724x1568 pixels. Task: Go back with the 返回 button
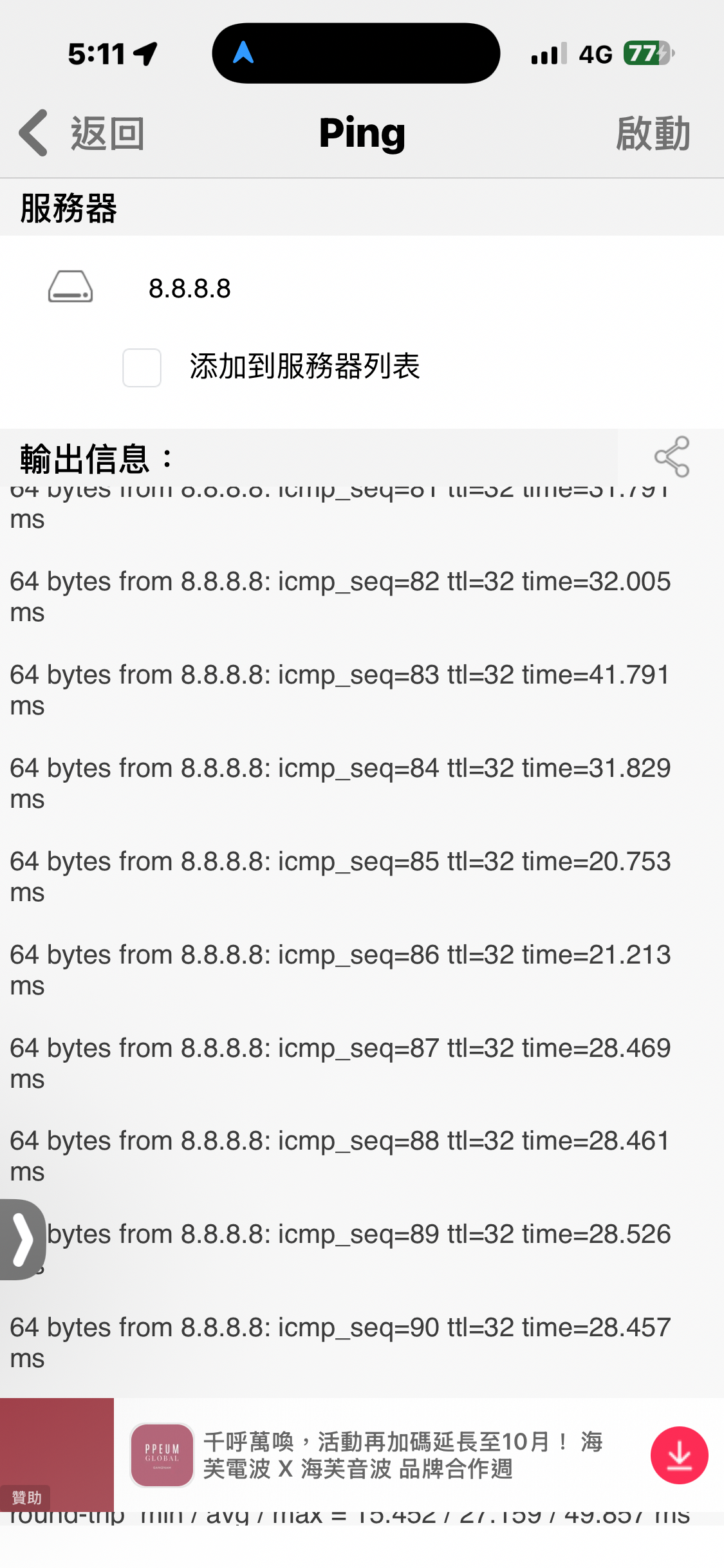coord(82,133)
